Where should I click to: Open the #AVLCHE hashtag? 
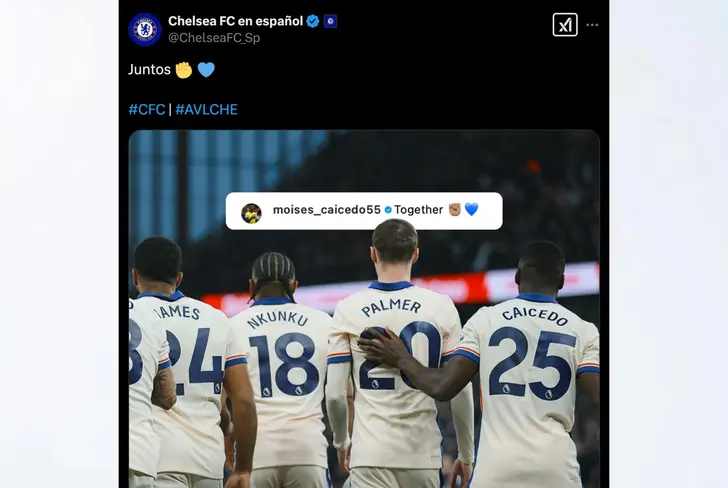[x=206, y=109]
